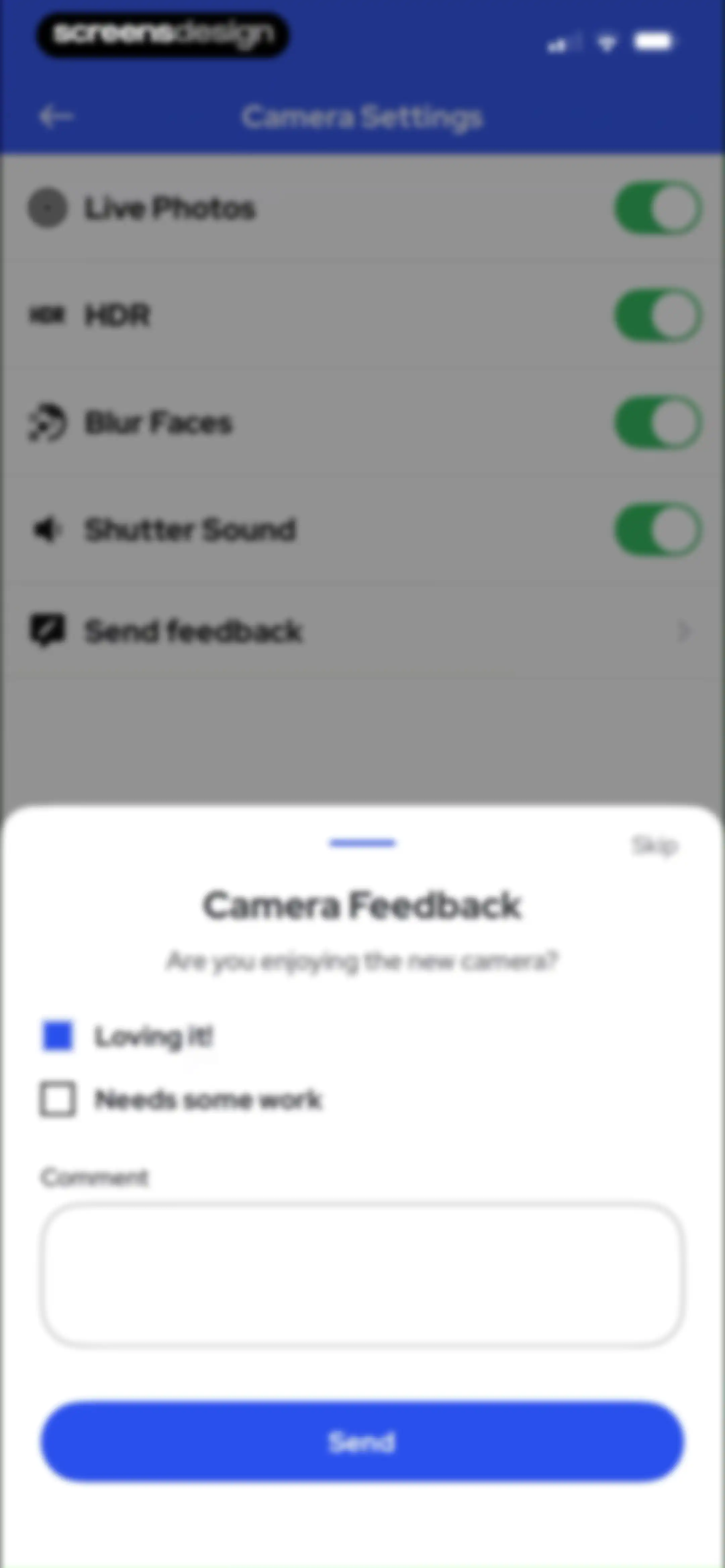This screenshot has width=725, height=1568.
Task: Uncheck the Loving it! checkbox
Action: [x=58, y=1036]
